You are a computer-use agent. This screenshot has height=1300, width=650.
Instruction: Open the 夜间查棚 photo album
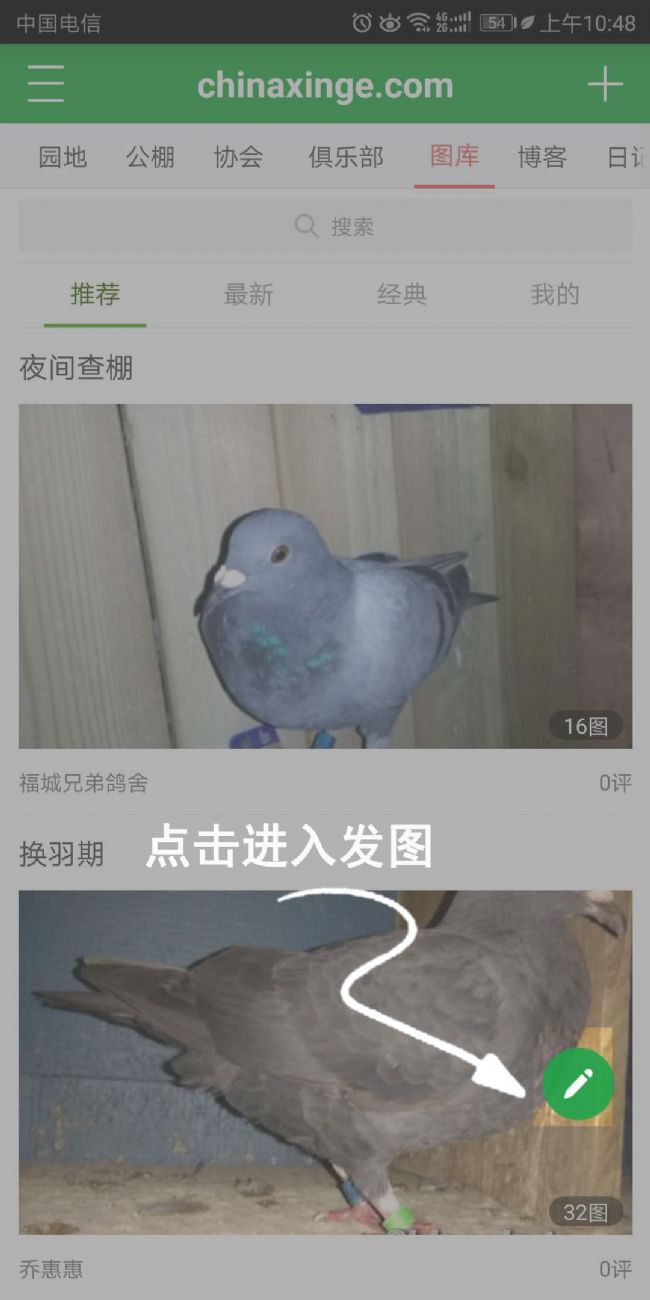[325, 575]
